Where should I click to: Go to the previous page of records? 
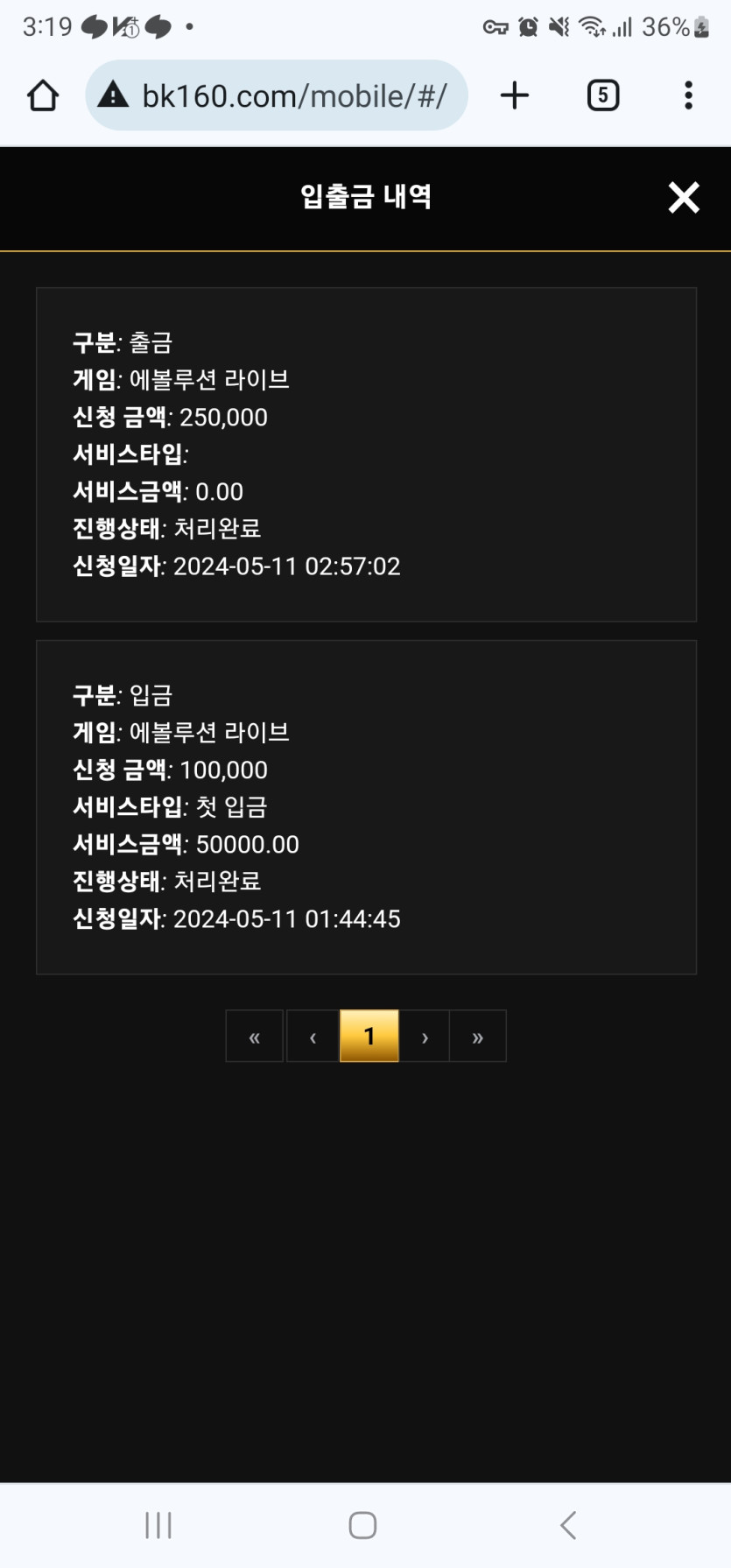(x=313, y=1037)
